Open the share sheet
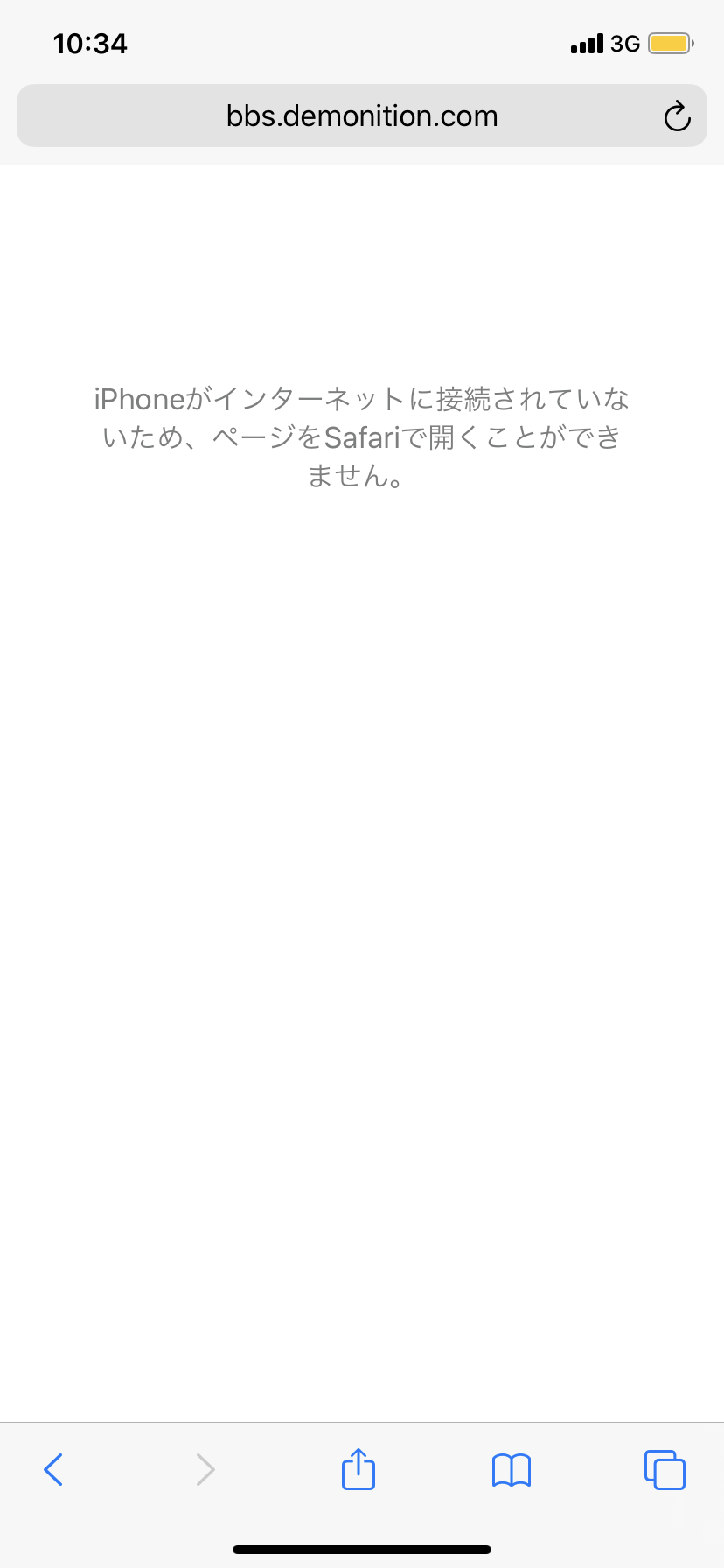The image size is (724, 1568). click(358, 1468)
